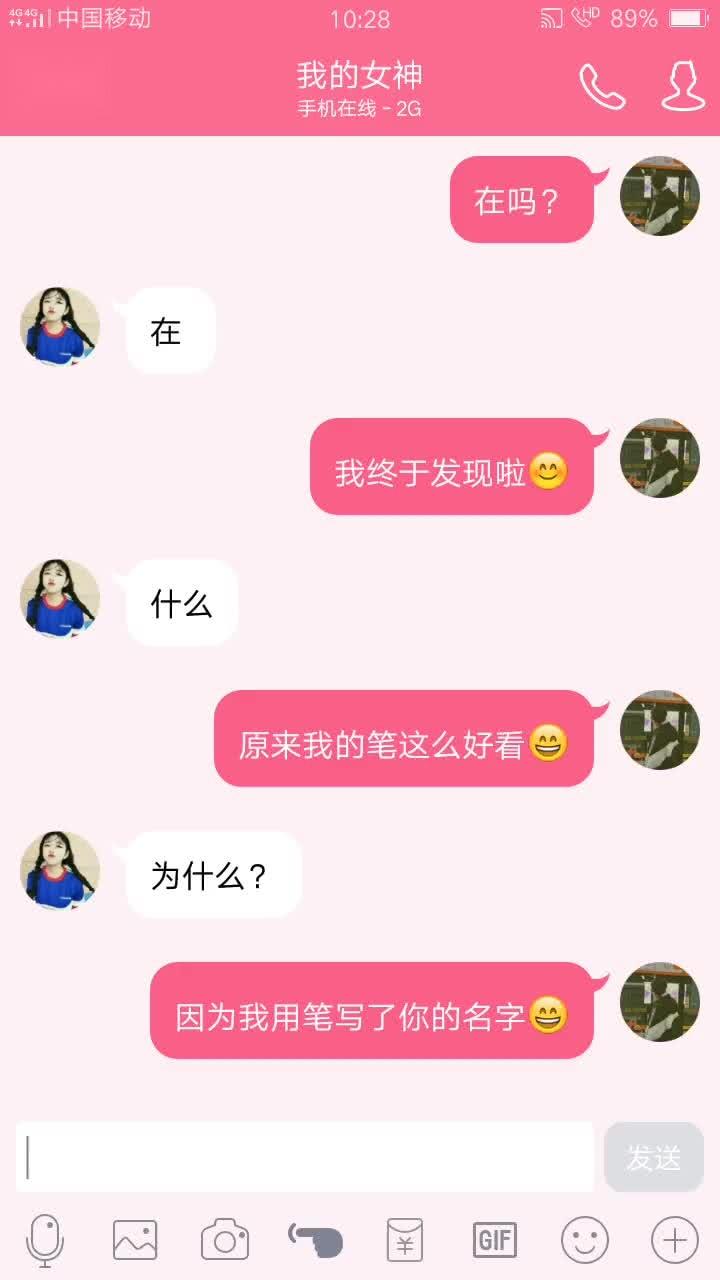Screen dimensions: 720x1280
Task: Open my avatar beside the 在吗？ message
Action: coord(660,196)
